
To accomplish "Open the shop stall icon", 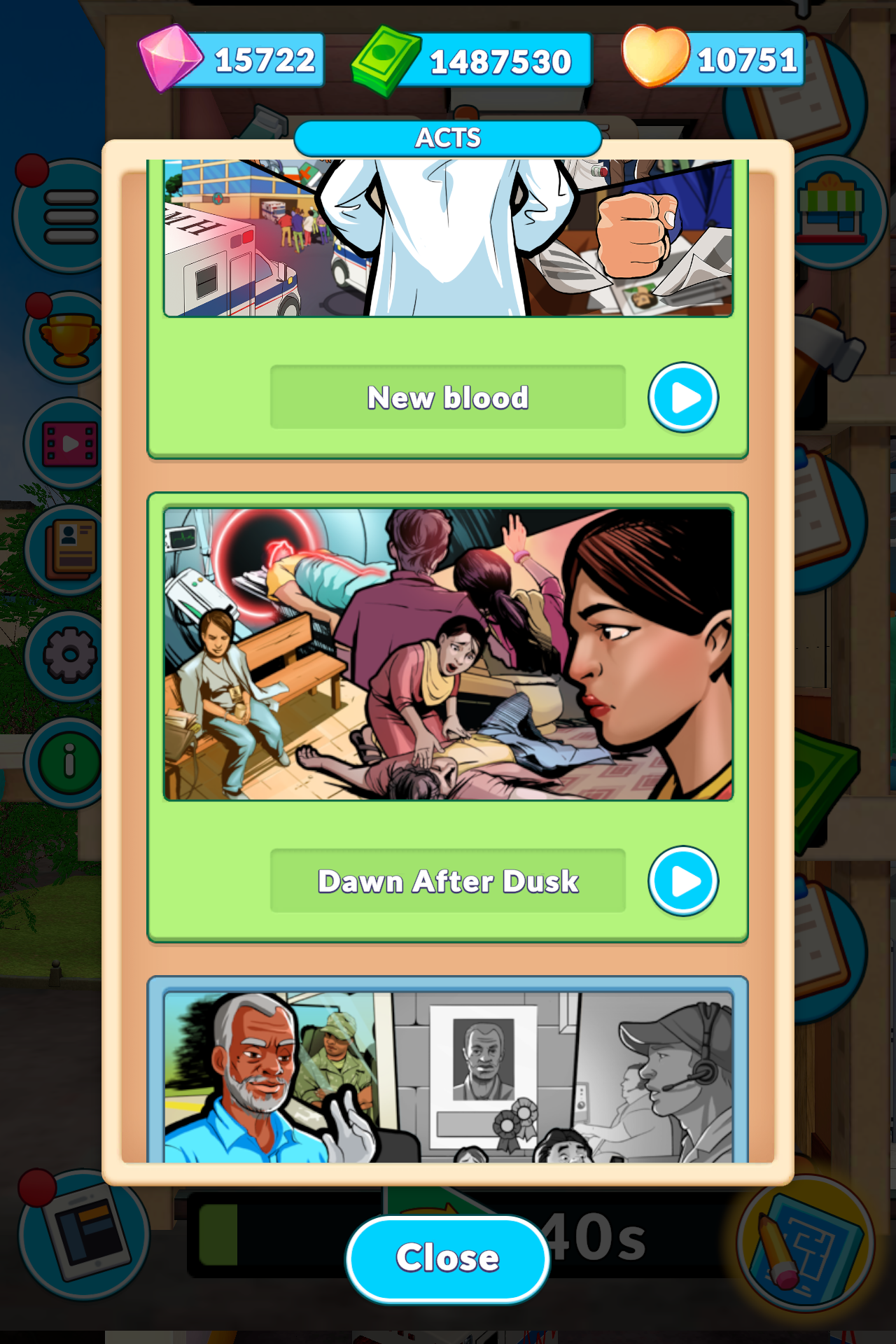I will point(836,210).
